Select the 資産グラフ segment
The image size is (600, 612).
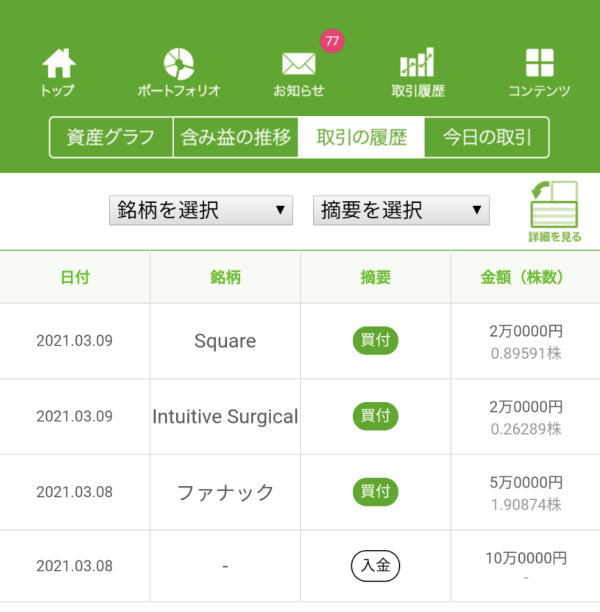click(110, 138)
